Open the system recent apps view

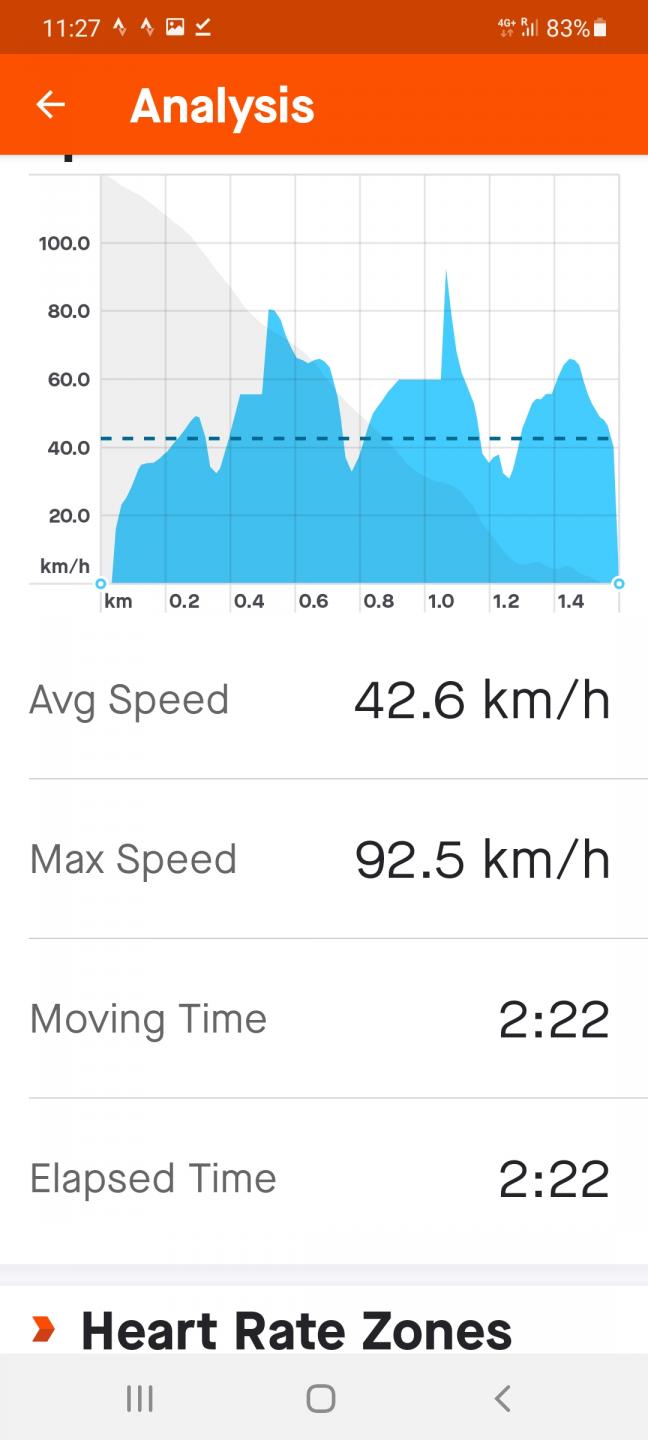(x=139, y=1398)
